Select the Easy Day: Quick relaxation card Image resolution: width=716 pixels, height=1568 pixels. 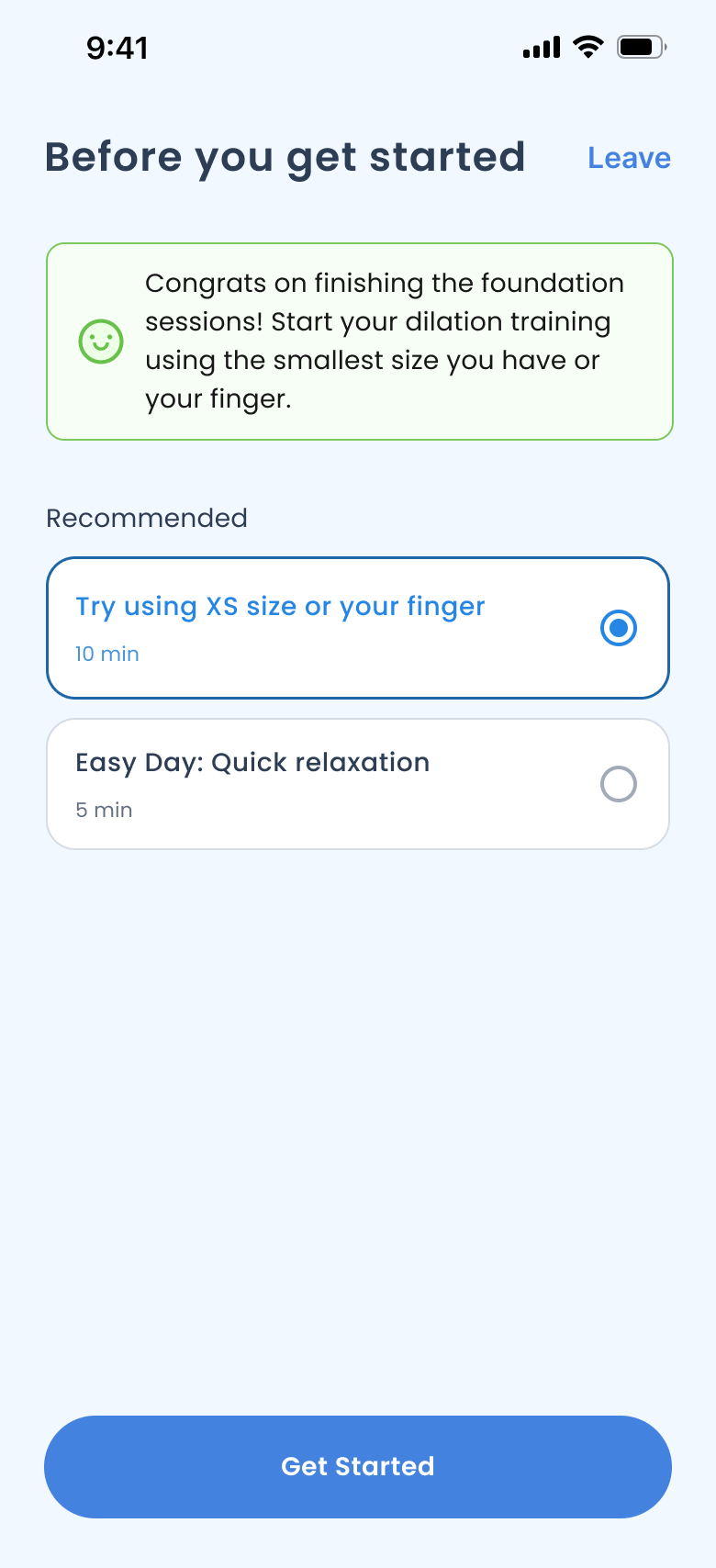pos(358,783)
